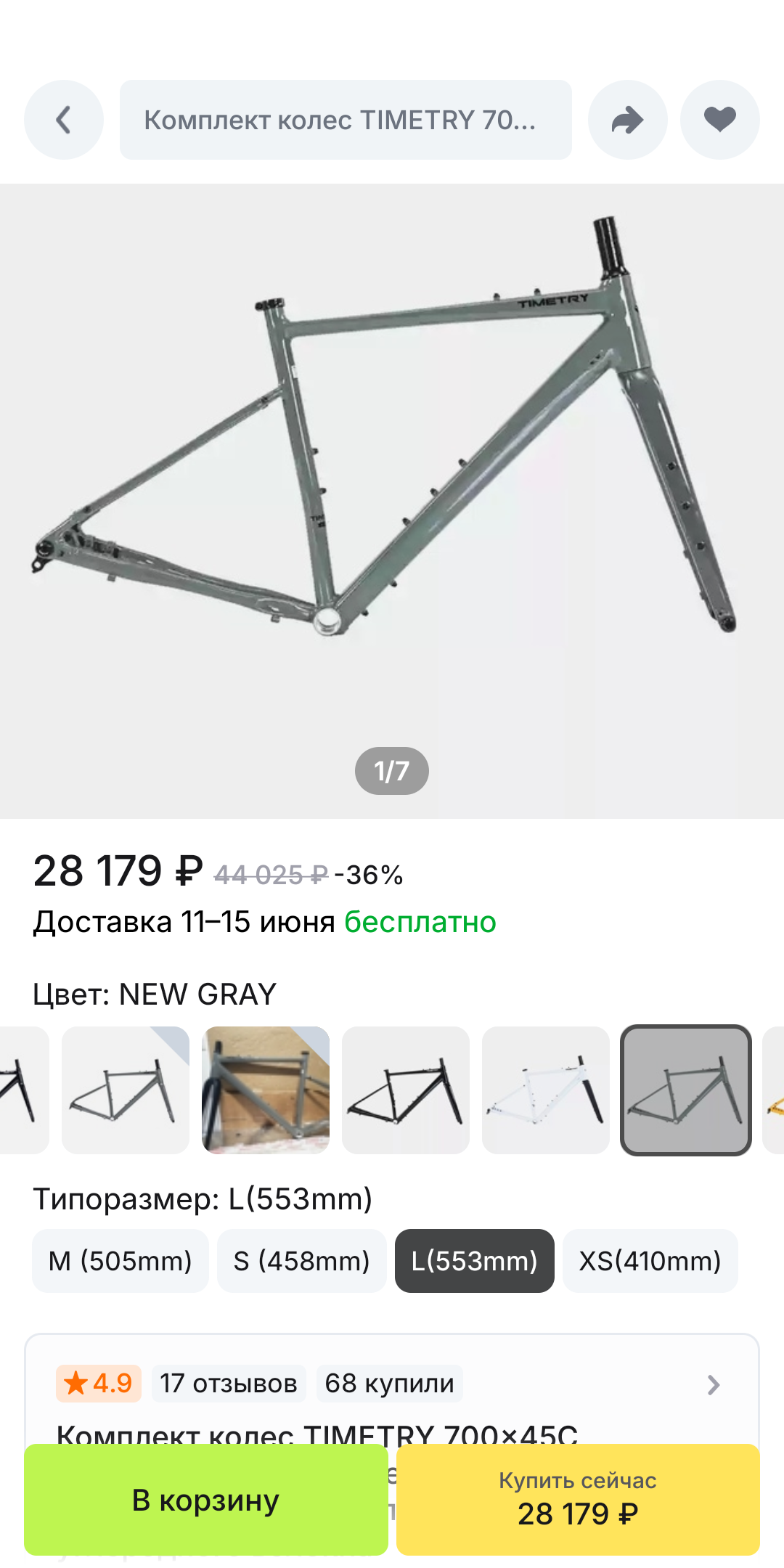Pick the color shown in the cardboard photo
This screenshot has width=784, height=1568.
pyautogui.click(x=266, y=1090)
